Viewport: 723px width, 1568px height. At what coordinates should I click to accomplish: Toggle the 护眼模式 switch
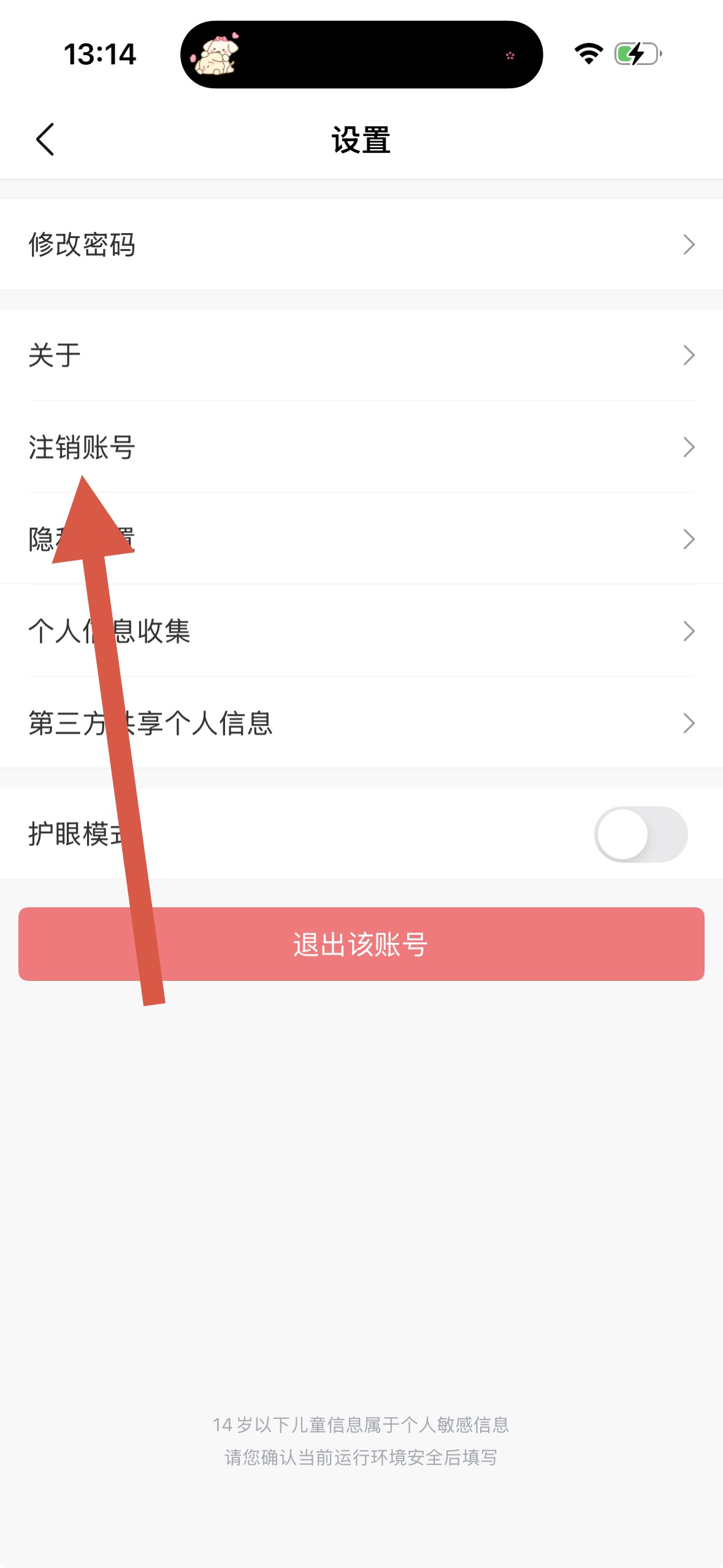pos(640,834)
